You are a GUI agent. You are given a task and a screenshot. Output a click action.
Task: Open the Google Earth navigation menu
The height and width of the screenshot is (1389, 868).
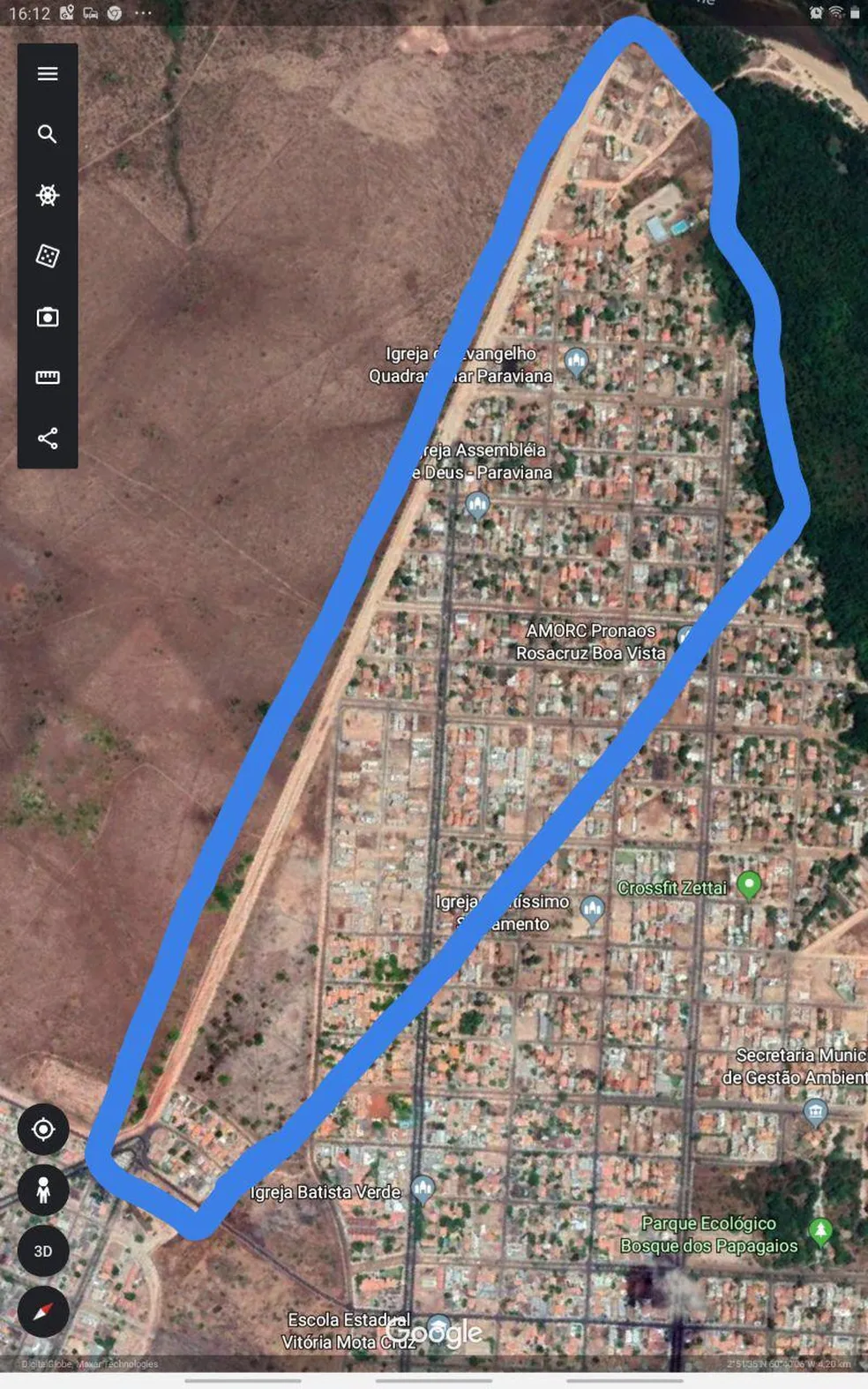click(x=47, y=73)
